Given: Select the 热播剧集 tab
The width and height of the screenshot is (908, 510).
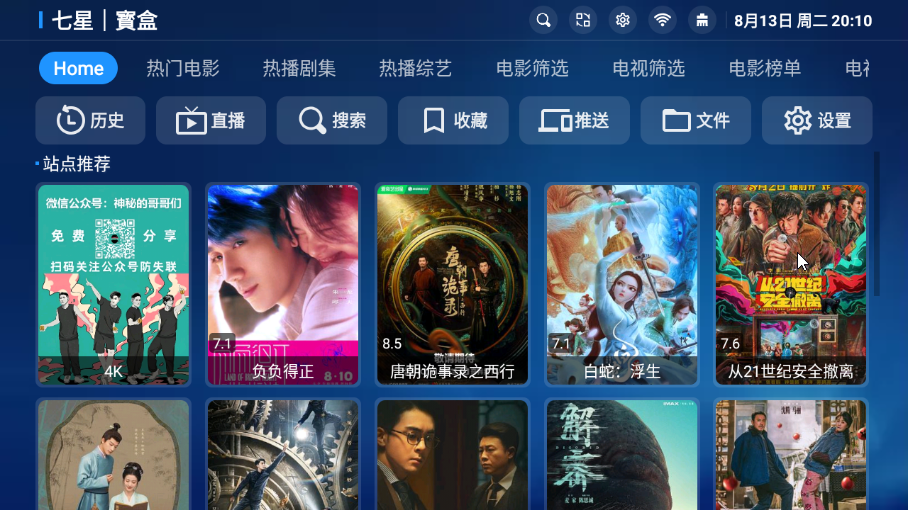Looking at the screenshot, I should (x=299, y=68).
